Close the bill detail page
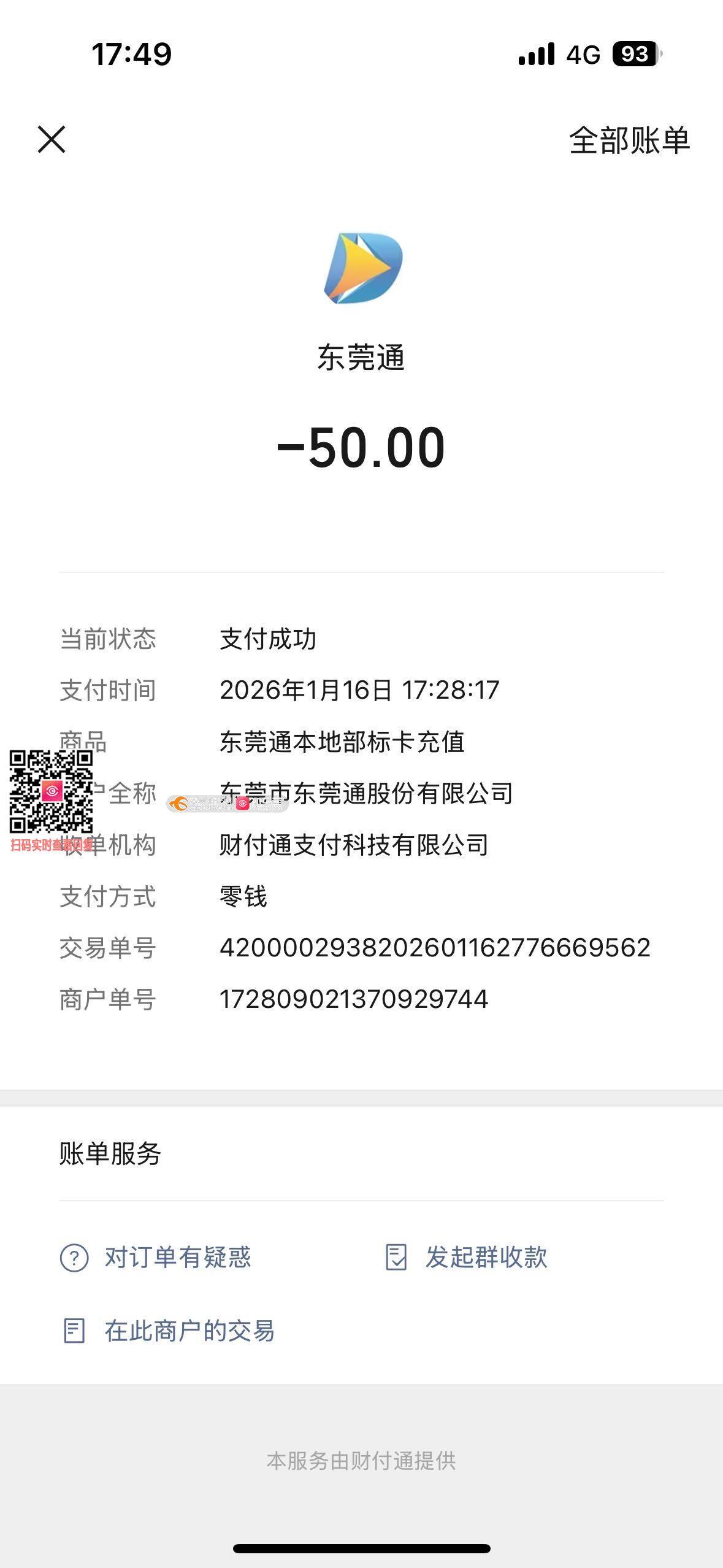723x1568 pixels. [52, 139]
